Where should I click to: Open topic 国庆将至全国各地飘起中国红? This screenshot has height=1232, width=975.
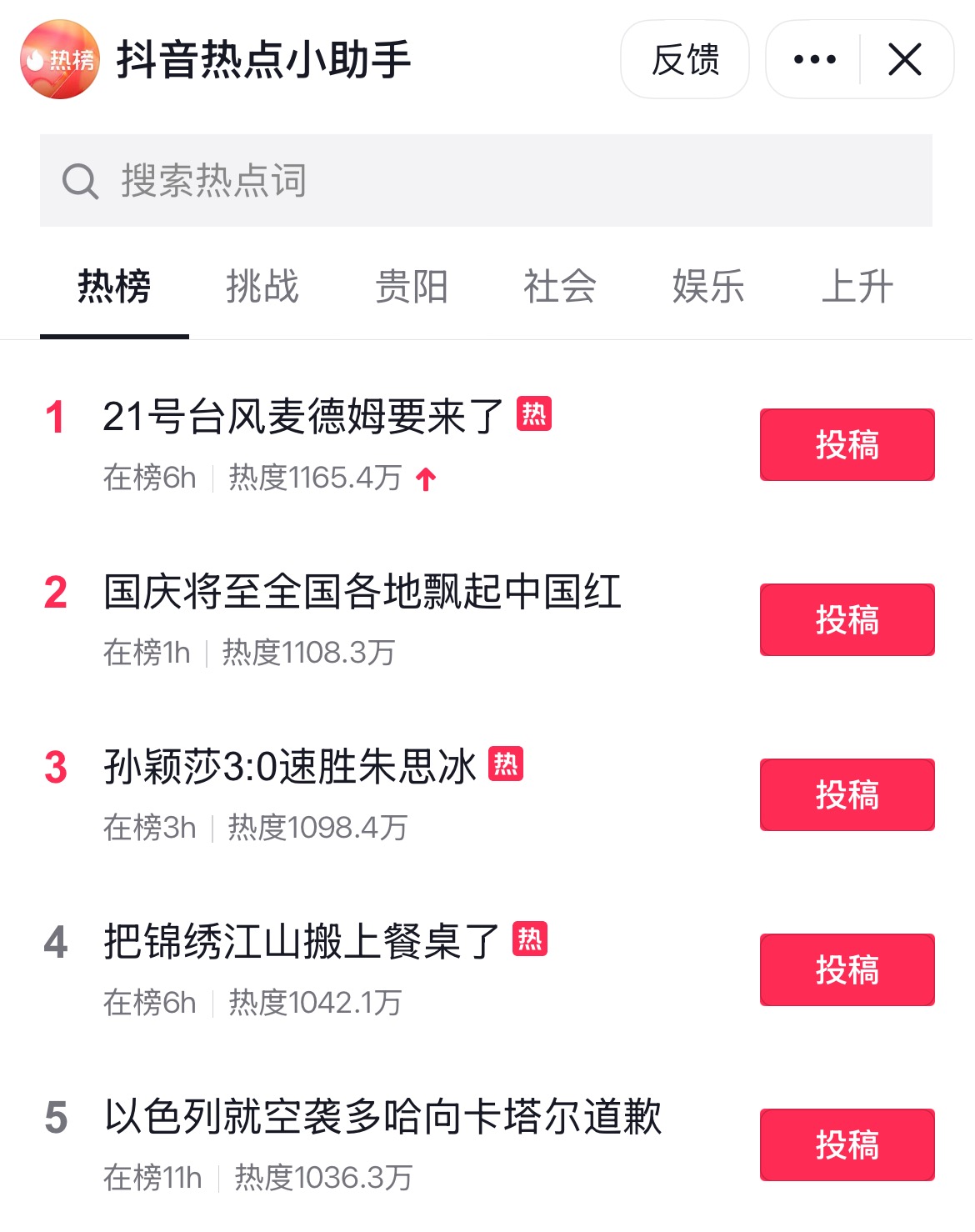click(362, 593)
